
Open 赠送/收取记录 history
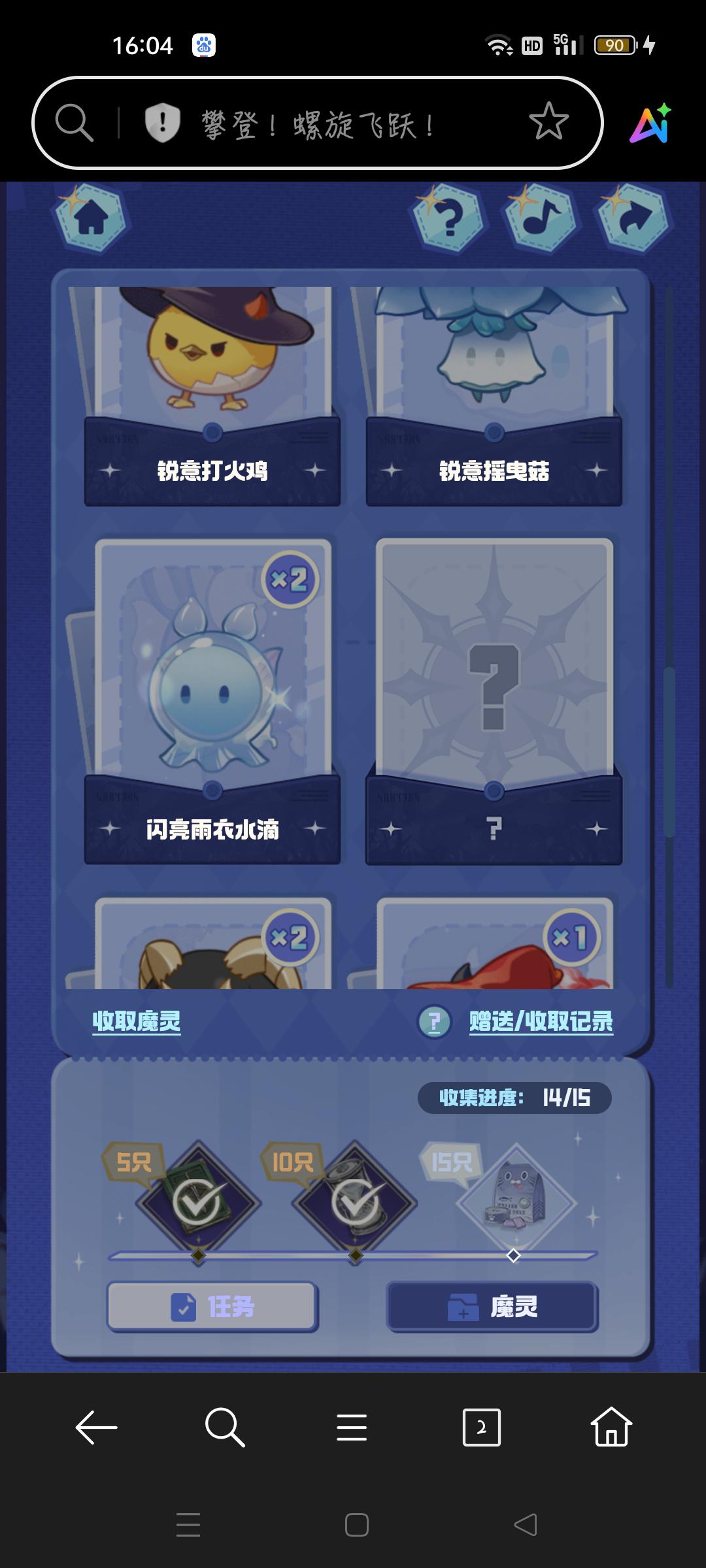(x=541, y=1021)
